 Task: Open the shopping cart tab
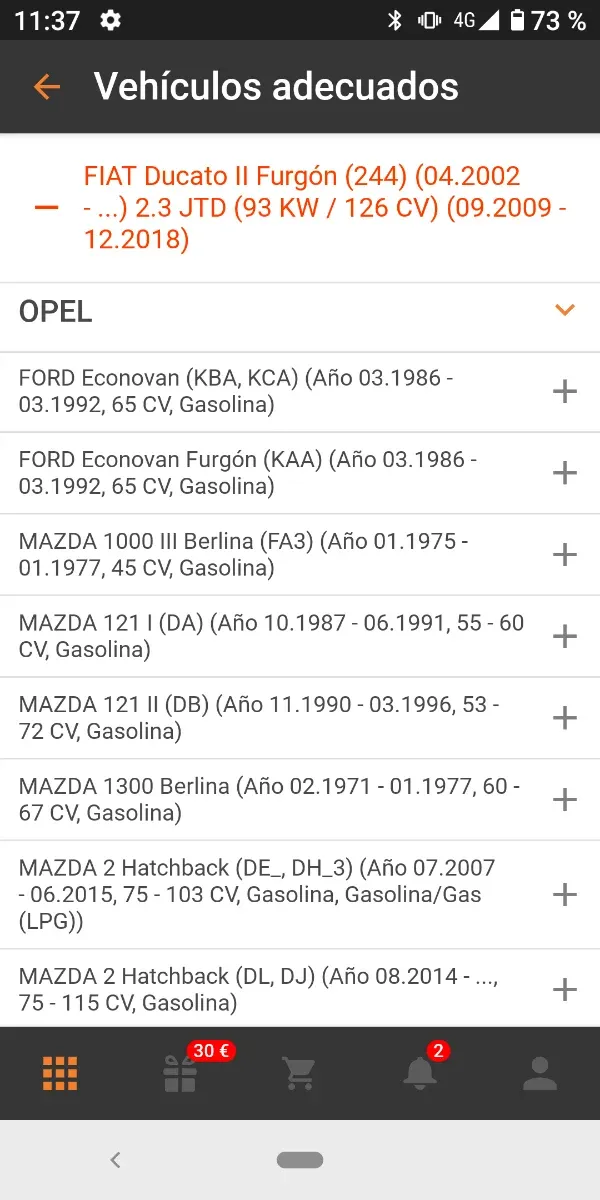(x=299, y=1073)
